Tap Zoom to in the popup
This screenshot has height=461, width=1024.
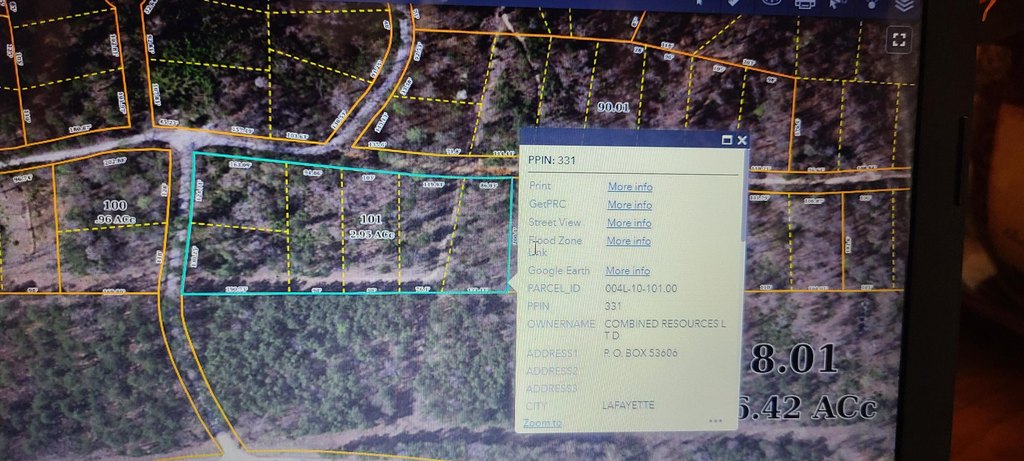click(542, 423)
